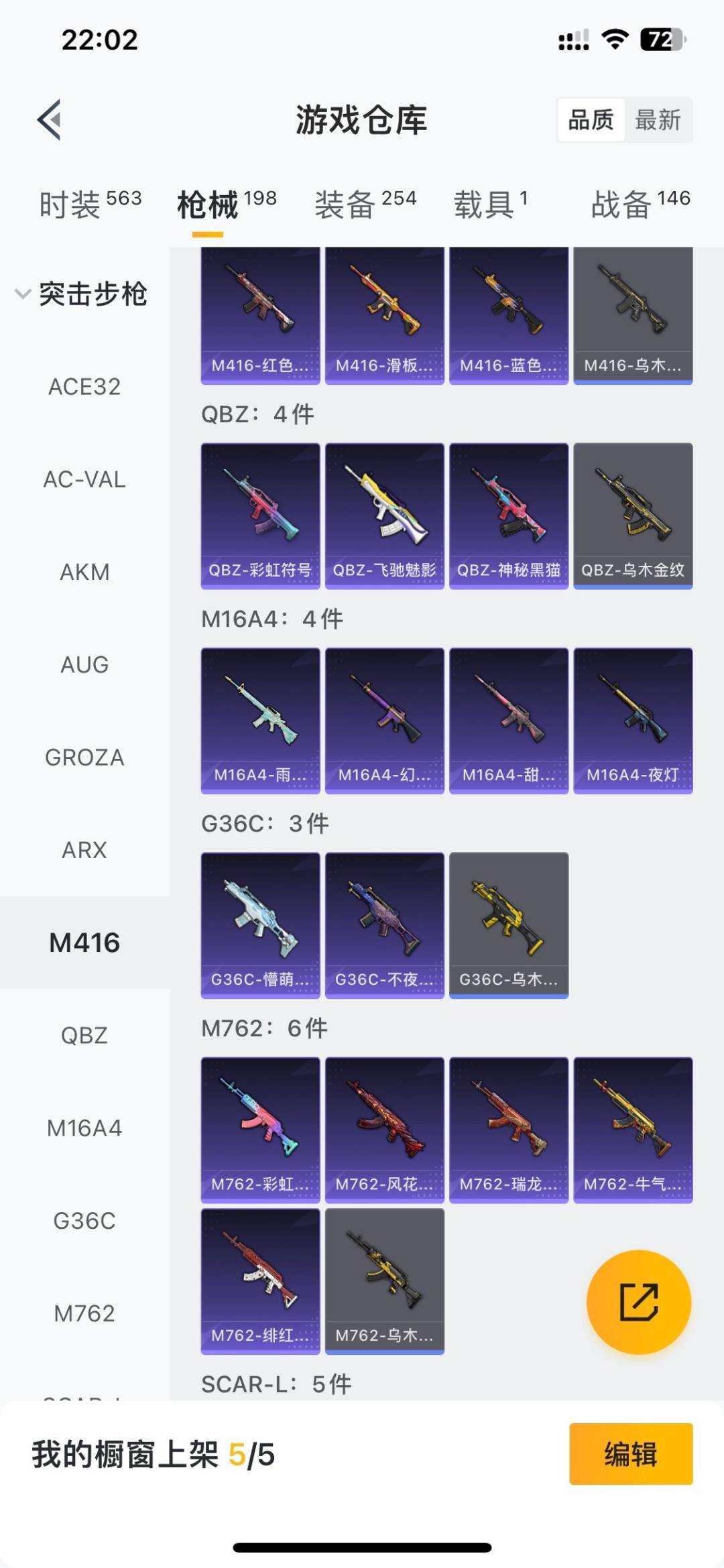Image resolution: width=724 pixels, height=1568 pixels.
Task: Switch to the 时装 tab
Action: [x=90, y=204]
